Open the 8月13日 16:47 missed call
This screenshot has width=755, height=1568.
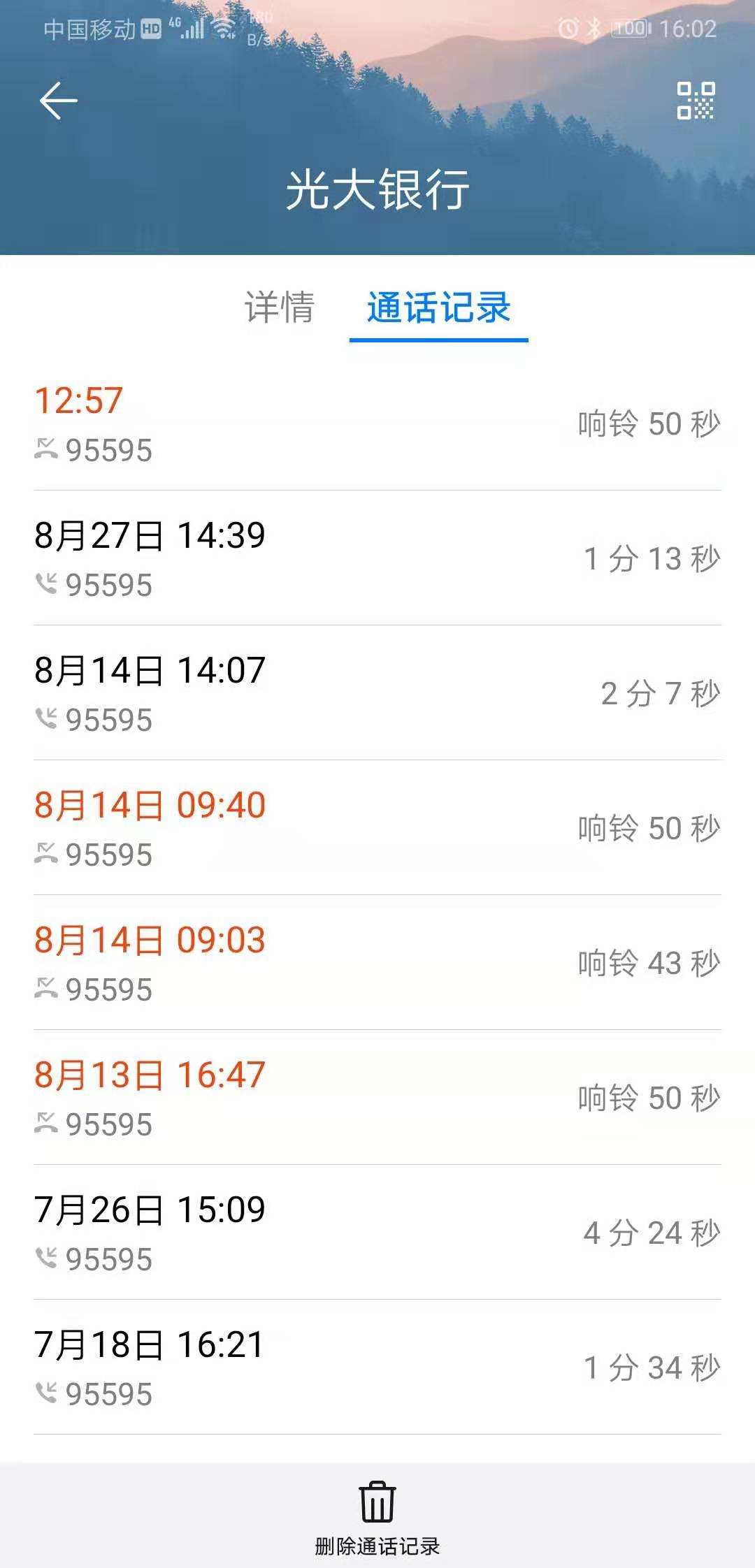tap(377, 1098)
